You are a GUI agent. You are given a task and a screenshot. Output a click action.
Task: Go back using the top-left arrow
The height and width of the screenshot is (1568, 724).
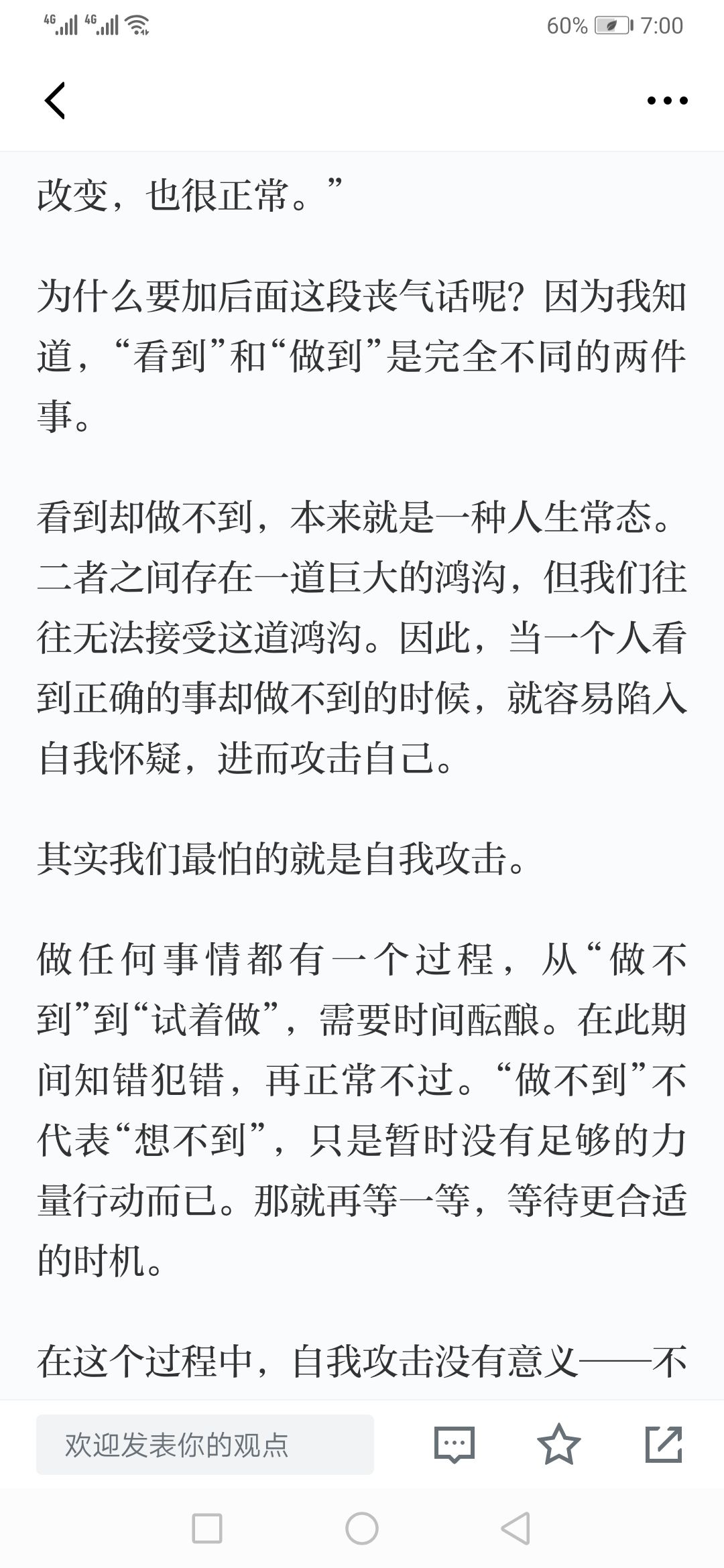(55, 101)
